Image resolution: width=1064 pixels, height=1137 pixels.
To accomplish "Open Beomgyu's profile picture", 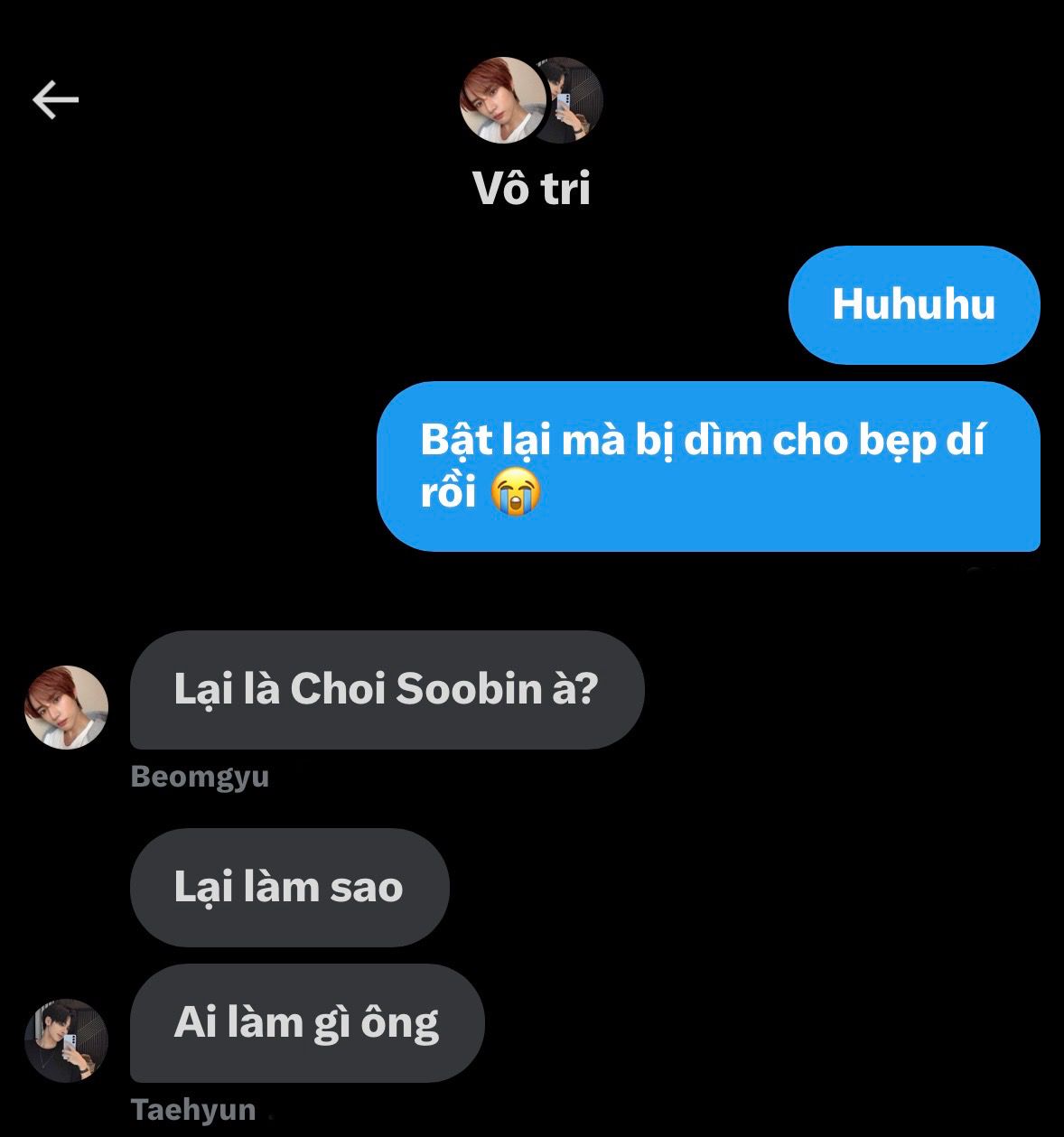I will (66, 707).
